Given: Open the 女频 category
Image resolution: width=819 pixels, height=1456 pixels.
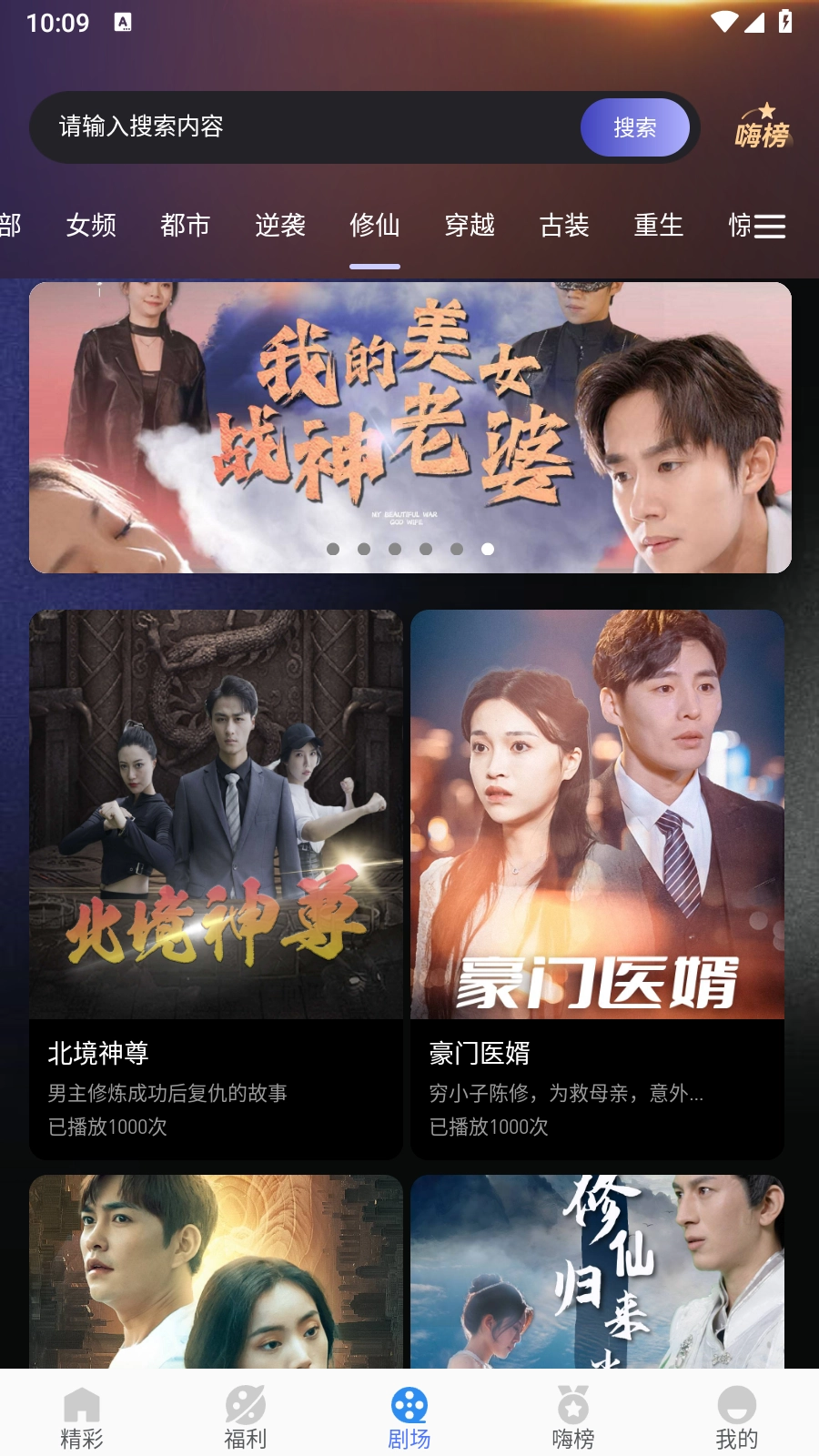Looking at the screenshot, I should coord(91,226).
